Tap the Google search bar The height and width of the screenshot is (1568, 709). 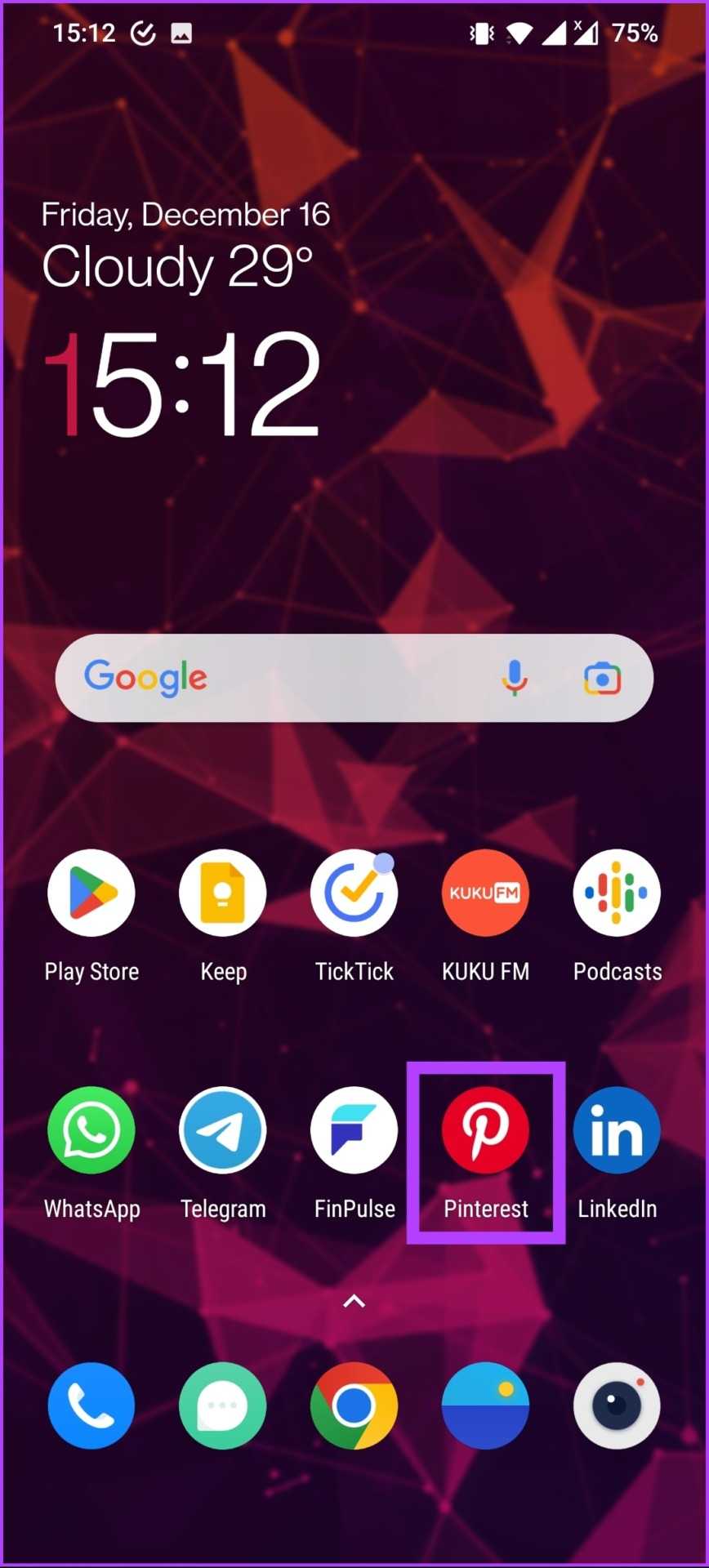(x=327, y=678)
